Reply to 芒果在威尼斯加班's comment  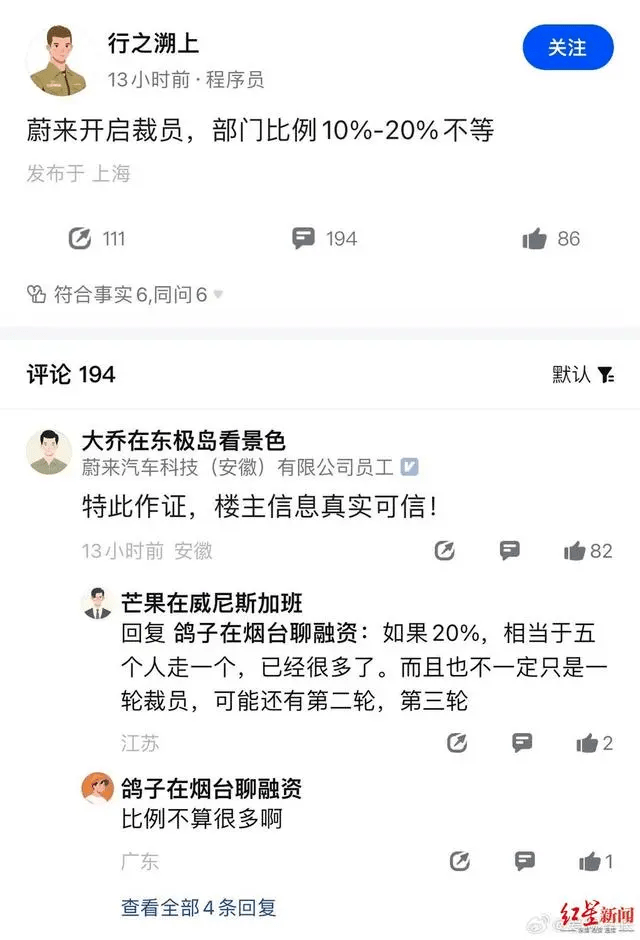[x=521, y=743]
